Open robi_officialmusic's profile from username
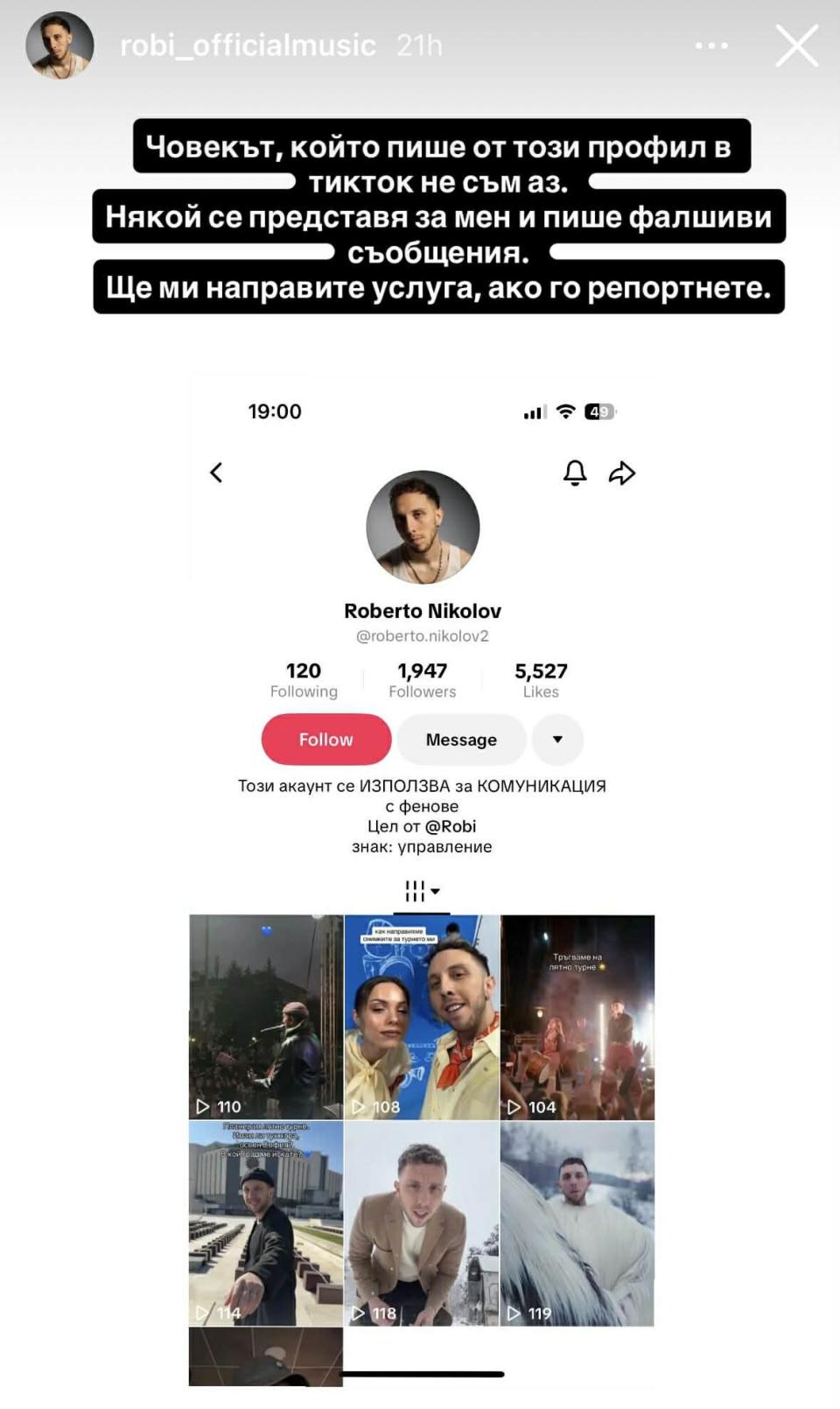The width and height of the screenshot is (840, 1409). pyautogui.click(x=248, y=46)
